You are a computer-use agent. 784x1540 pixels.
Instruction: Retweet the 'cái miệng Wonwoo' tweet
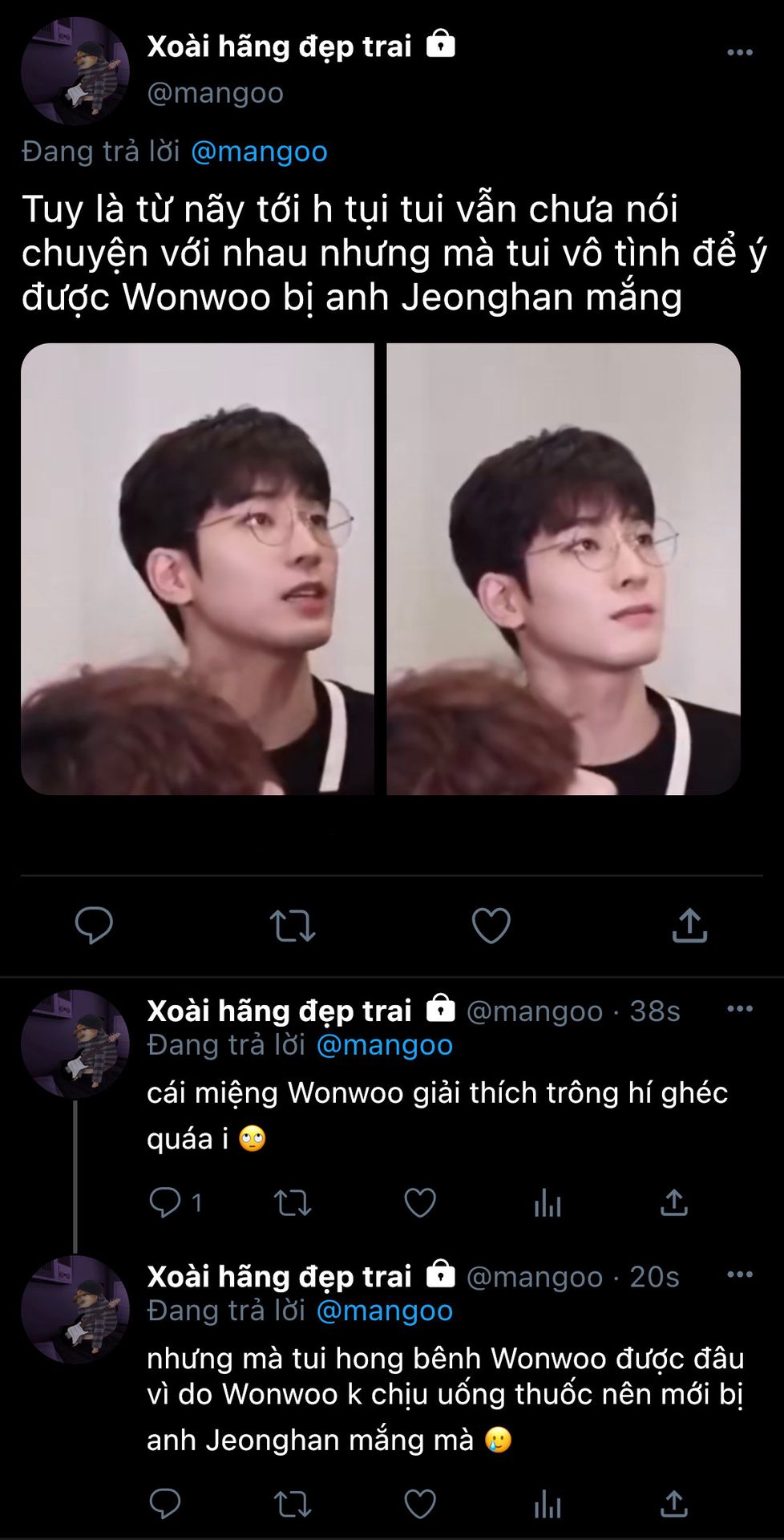pyautogui.click(x=293, y=1202)
